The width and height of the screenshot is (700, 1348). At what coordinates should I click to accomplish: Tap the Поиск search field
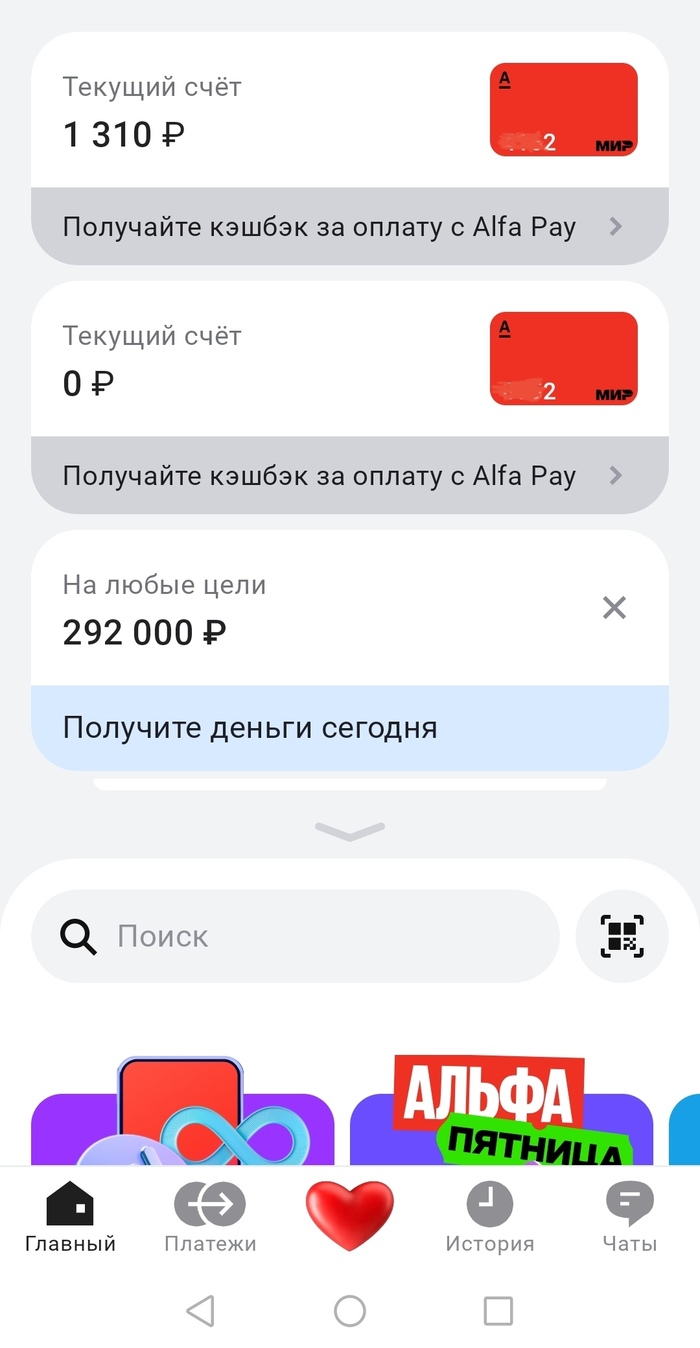(x=300, y=936)
